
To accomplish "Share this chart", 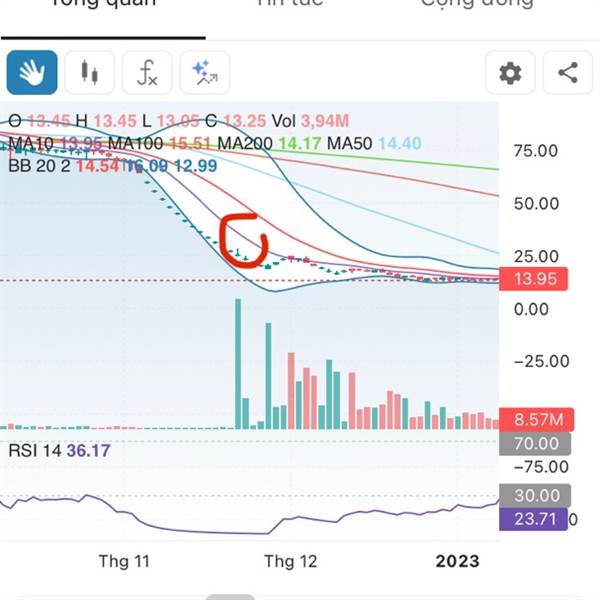I will (x=568, y=72).
